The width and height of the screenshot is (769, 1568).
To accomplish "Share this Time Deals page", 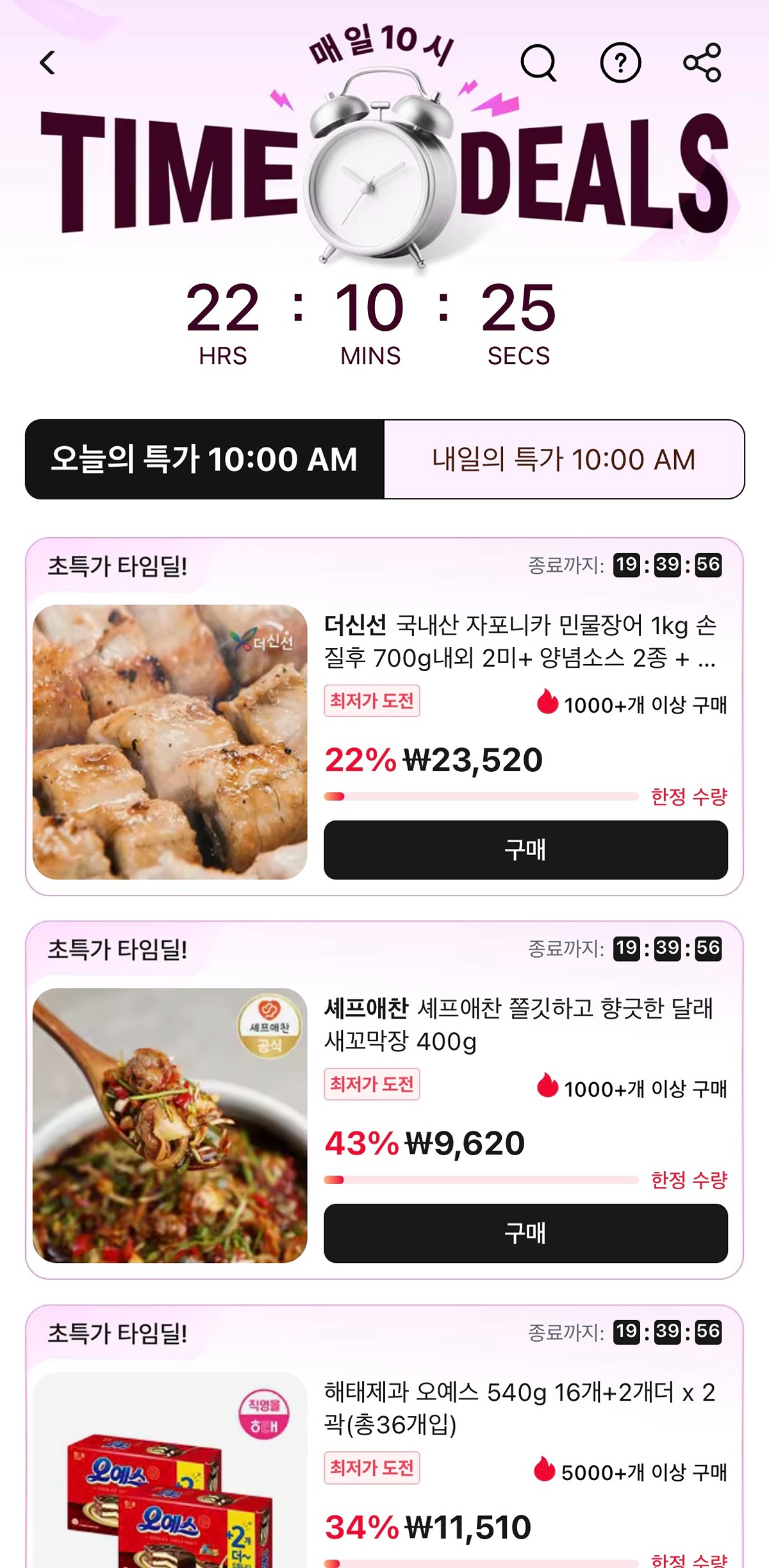I will tap(702, 63).
